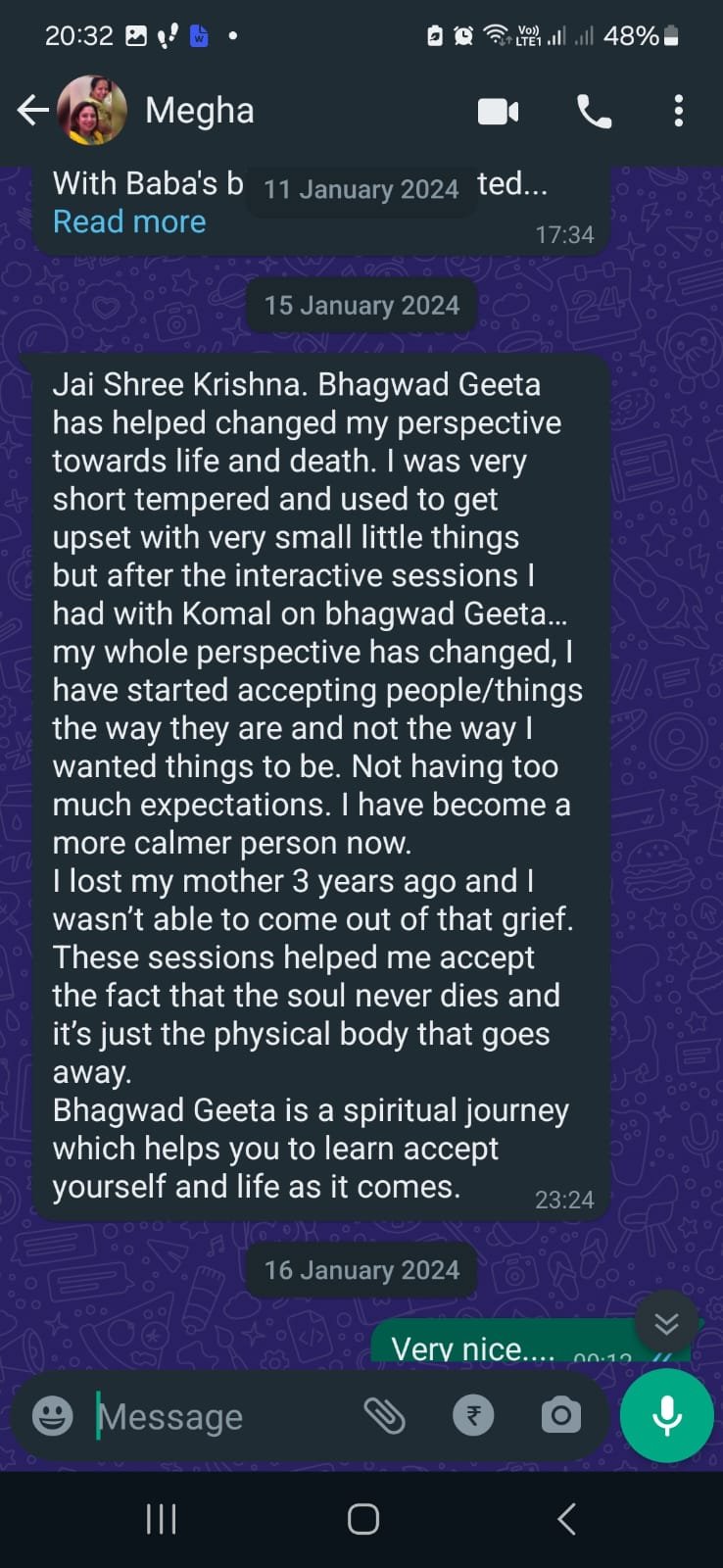Go to the phone home screen

click(x=362, y=1519)
